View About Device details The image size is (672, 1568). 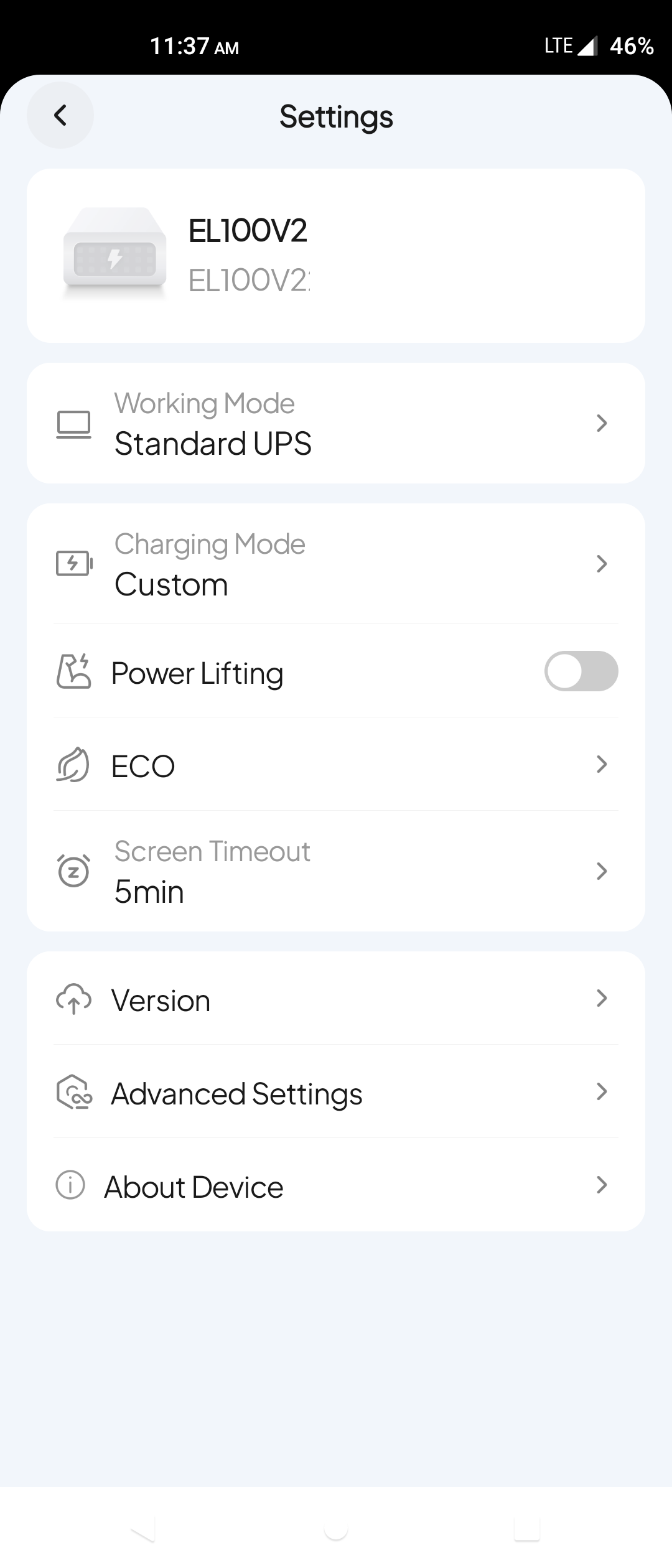click(336, 1186)
